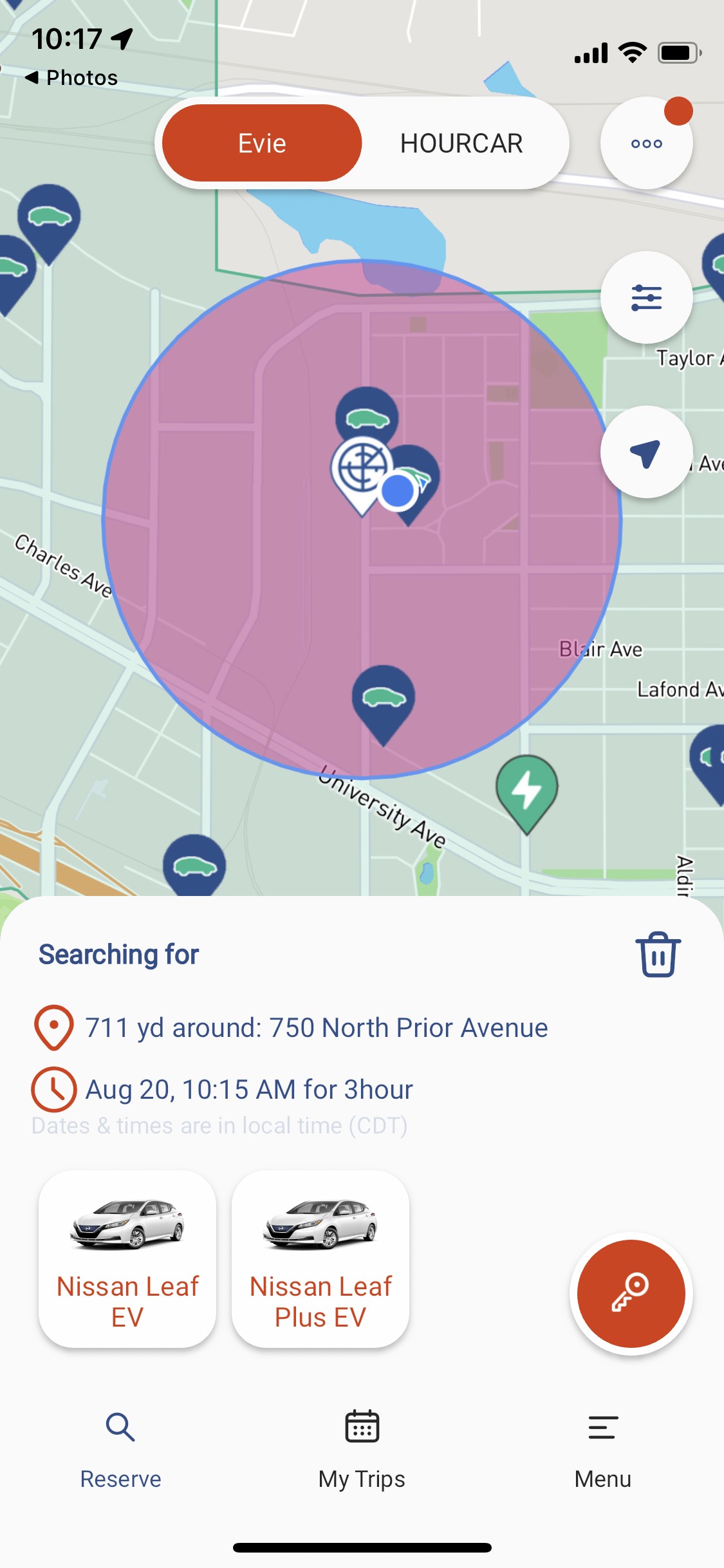Tap the green charging station pin
The width and height of the screenshot is (724, 1568).
click(527, 789)
